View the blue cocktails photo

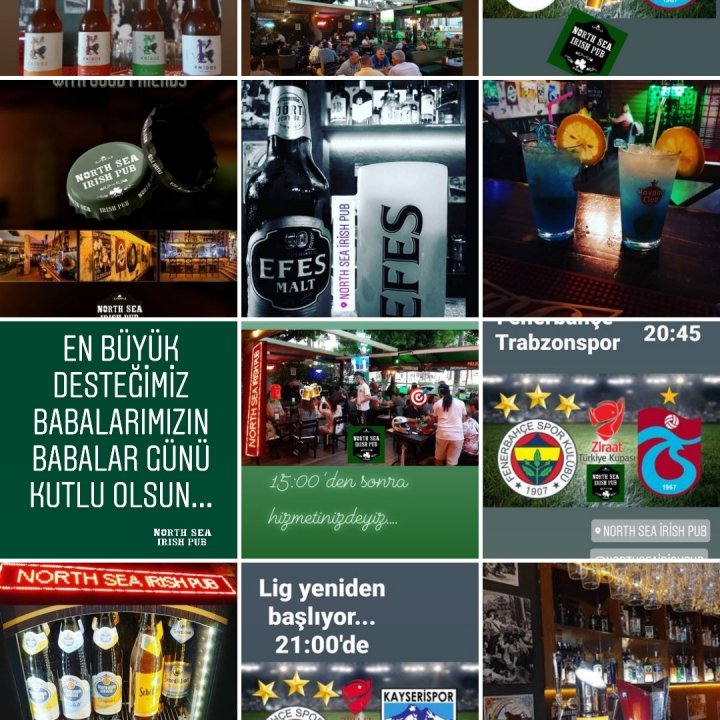click(x=601, y=198)
